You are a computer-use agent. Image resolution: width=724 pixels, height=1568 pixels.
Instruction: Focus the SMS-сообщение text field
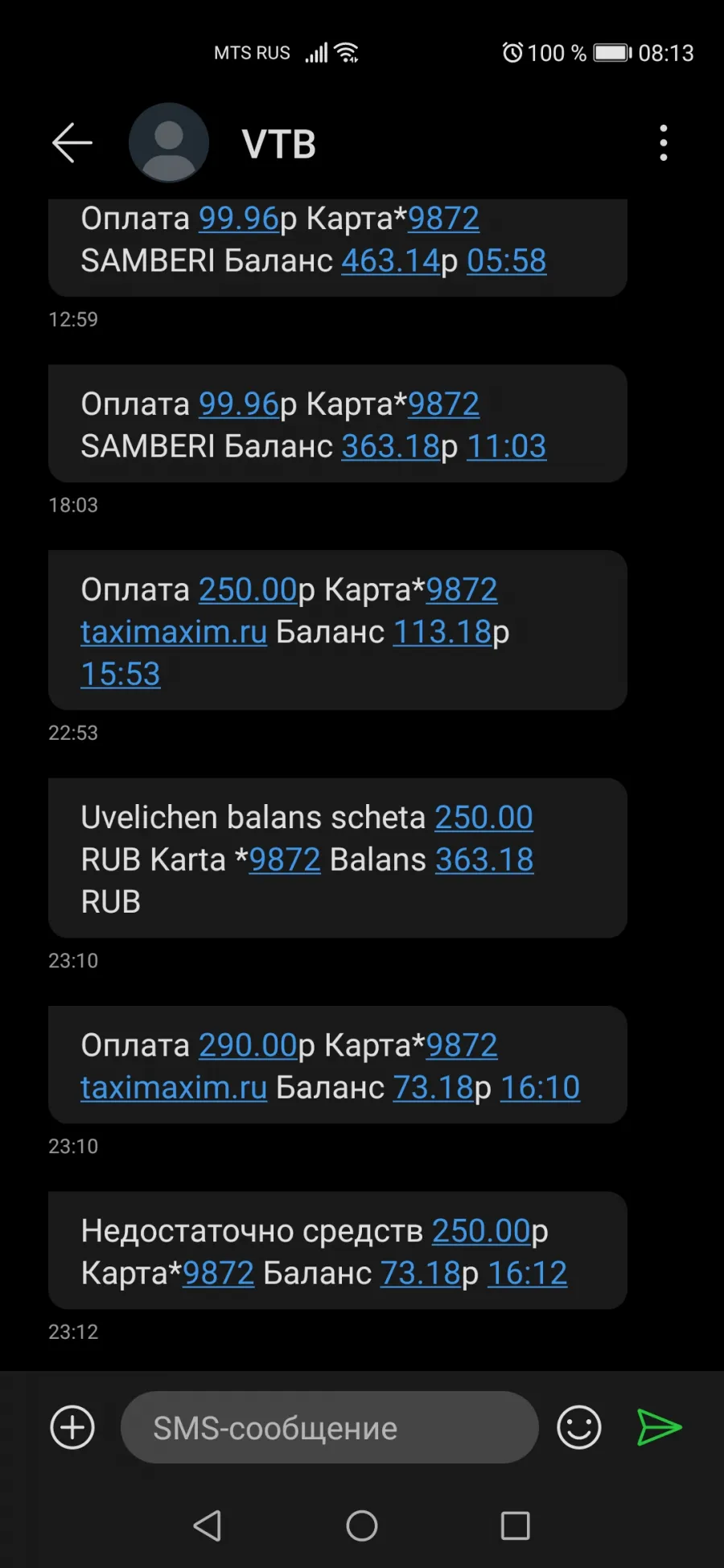click(330, 1428)
